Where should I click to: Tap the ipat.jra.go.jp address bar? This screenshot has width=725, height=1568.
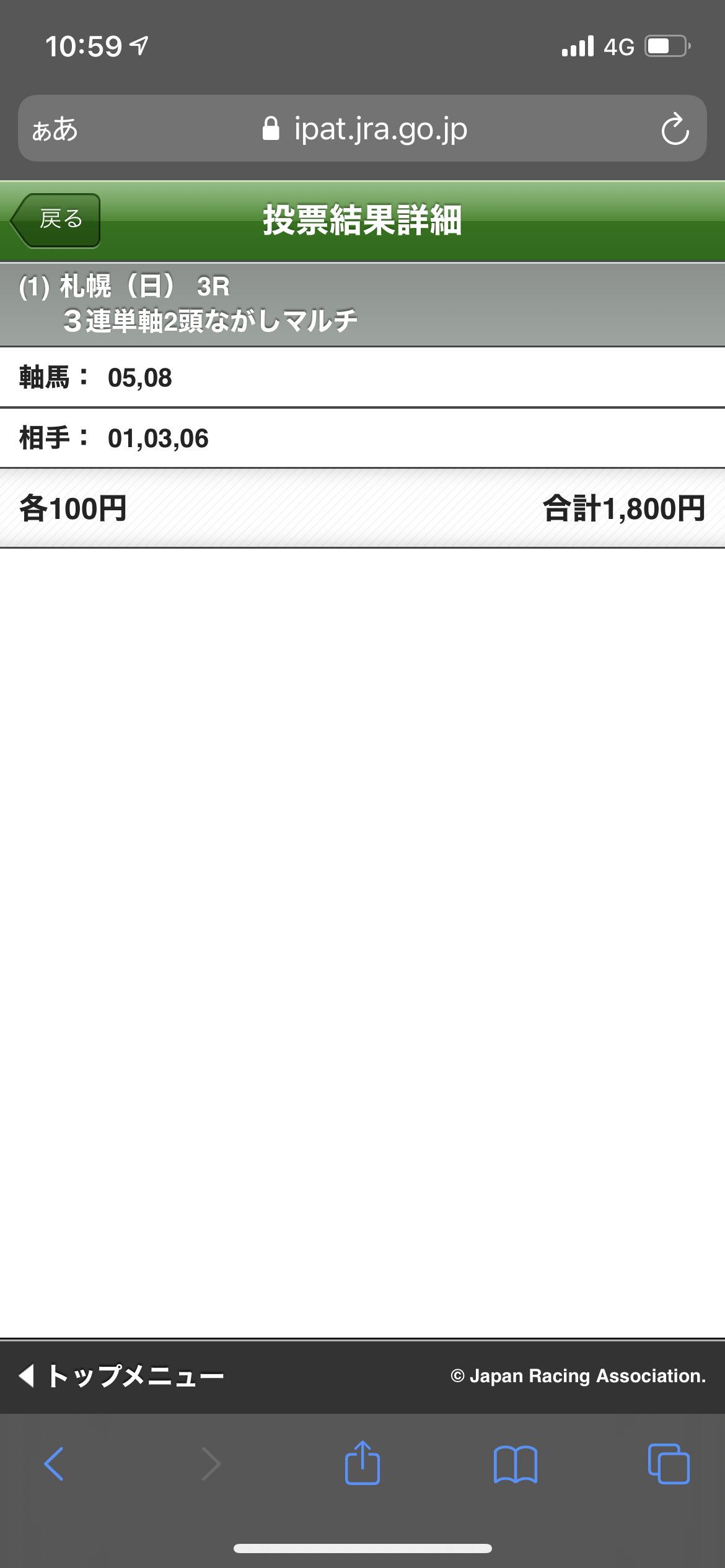[x=366, y=129]
